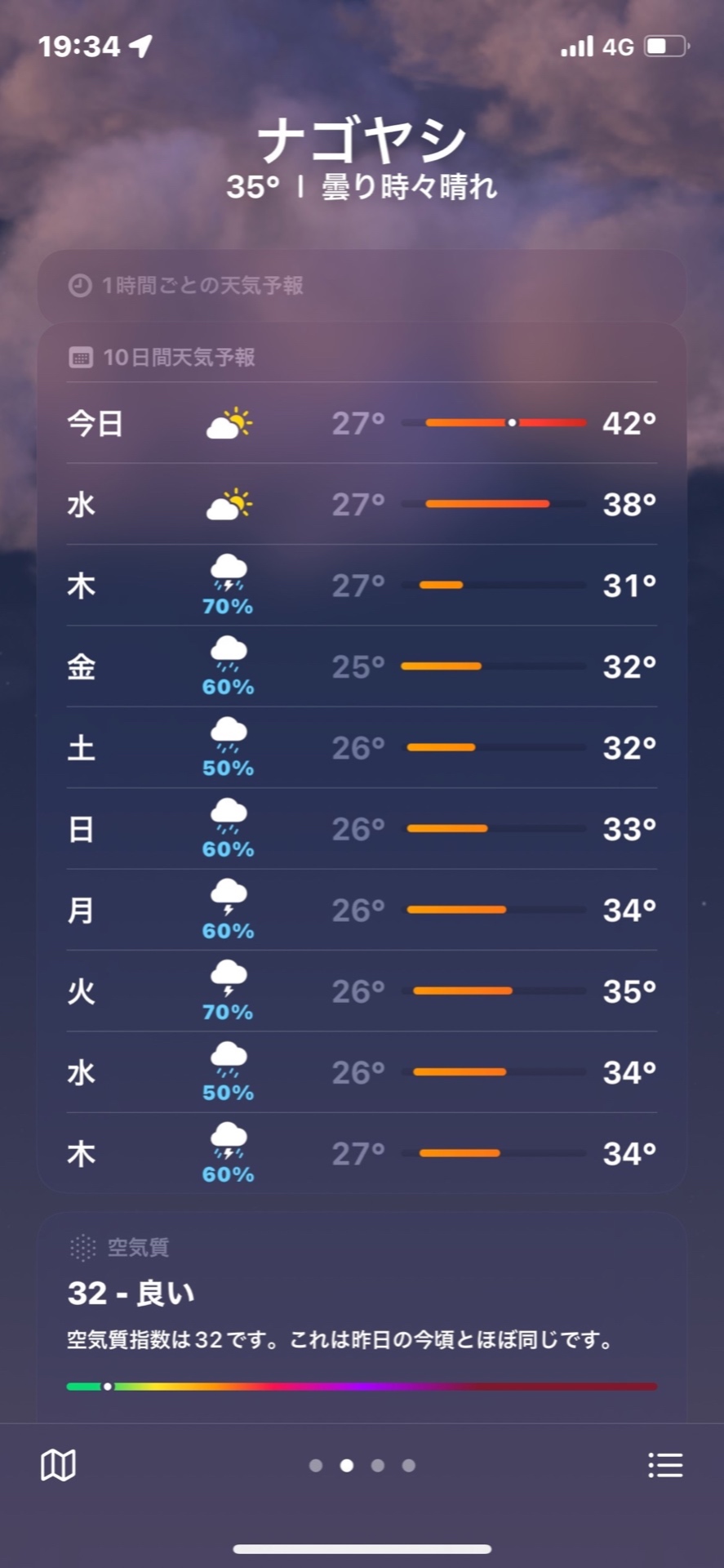
Task: Open the weather map
Action: click(x=58, y=1465)
